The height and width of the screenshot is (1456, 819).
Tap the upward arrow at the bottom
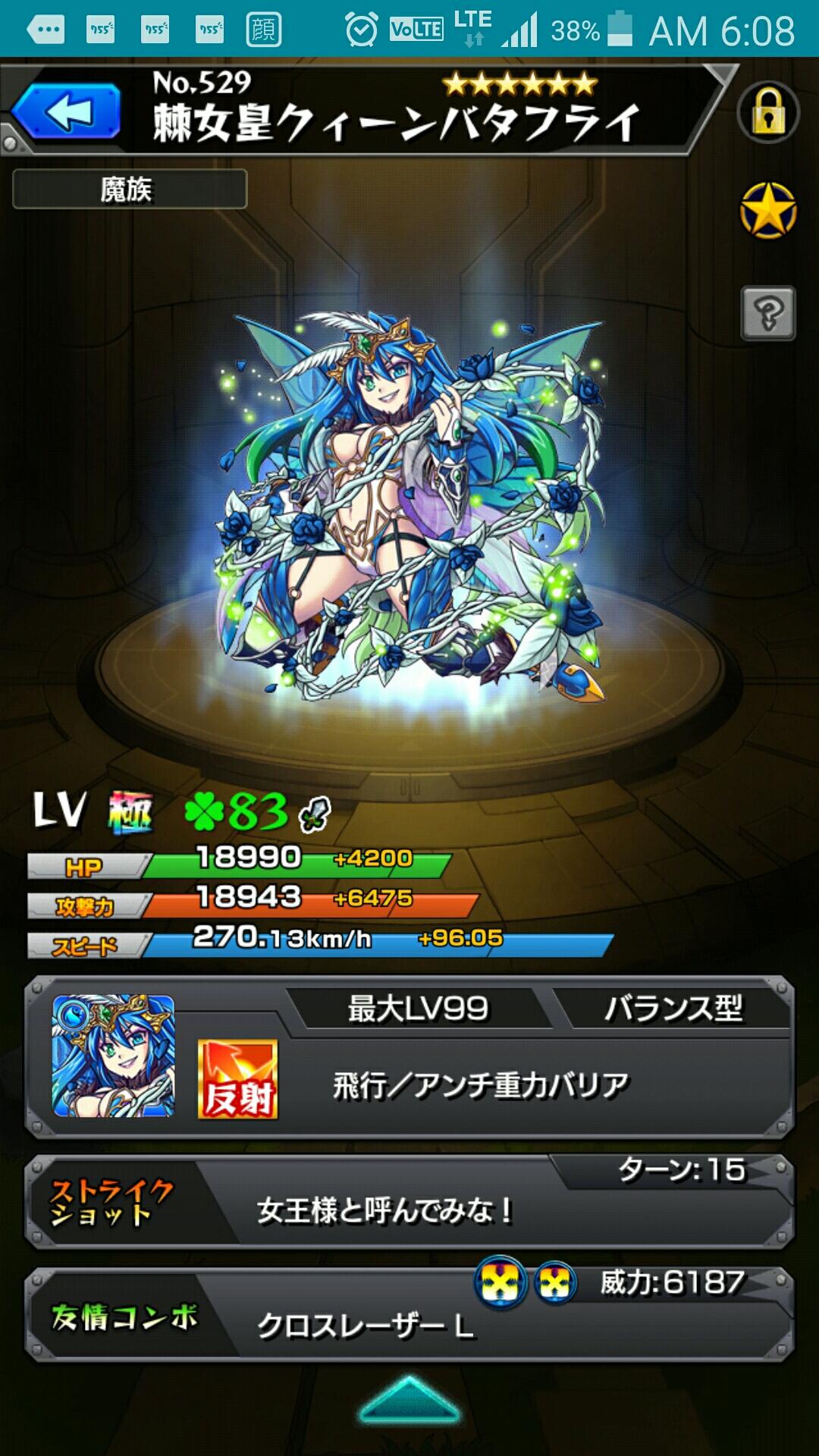pyautogui.click(x=409, y=1400)
